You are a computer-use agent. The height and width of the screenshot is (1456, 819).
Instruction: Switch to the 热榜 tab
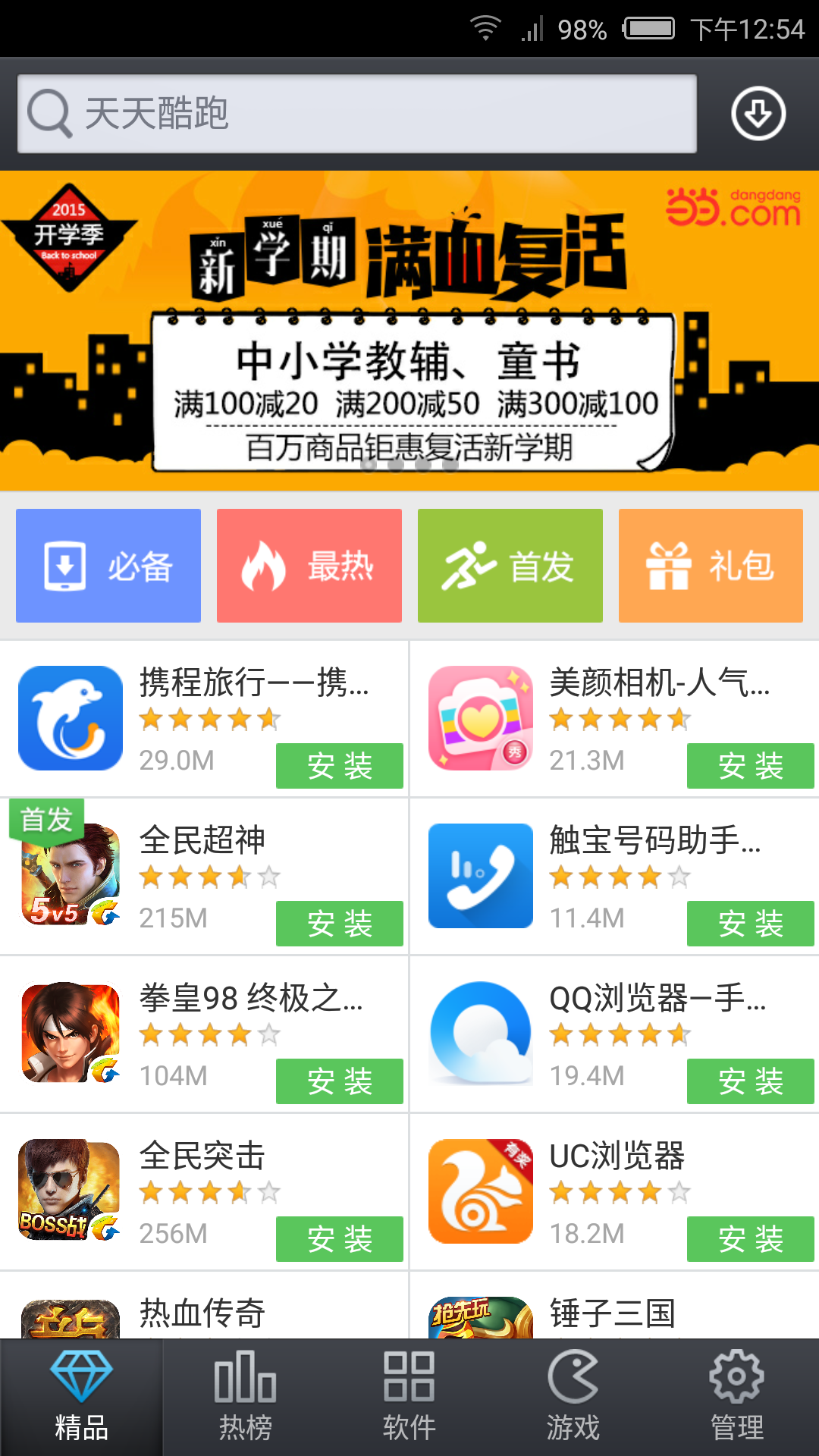246,1397
